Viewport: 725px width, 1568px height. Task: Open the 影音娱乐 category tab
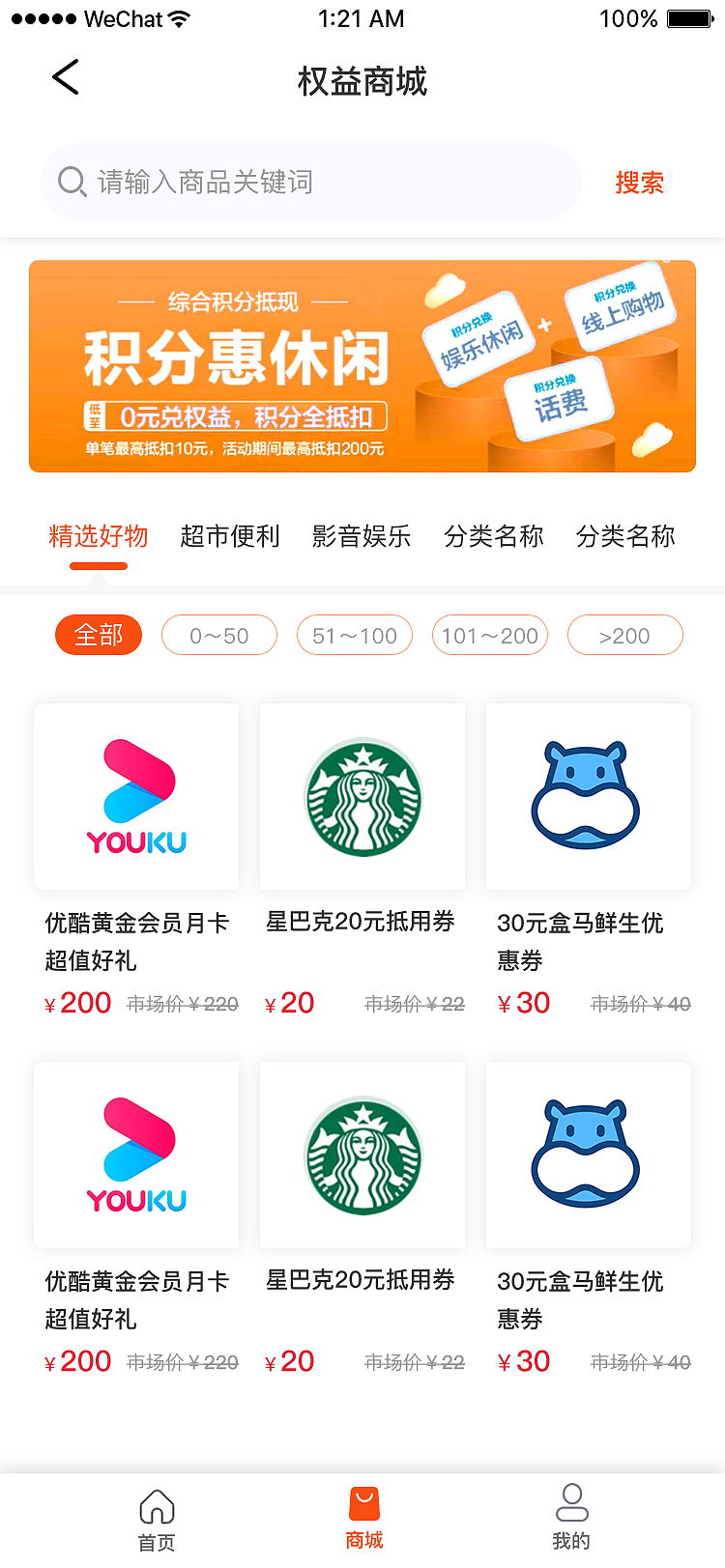362,537
